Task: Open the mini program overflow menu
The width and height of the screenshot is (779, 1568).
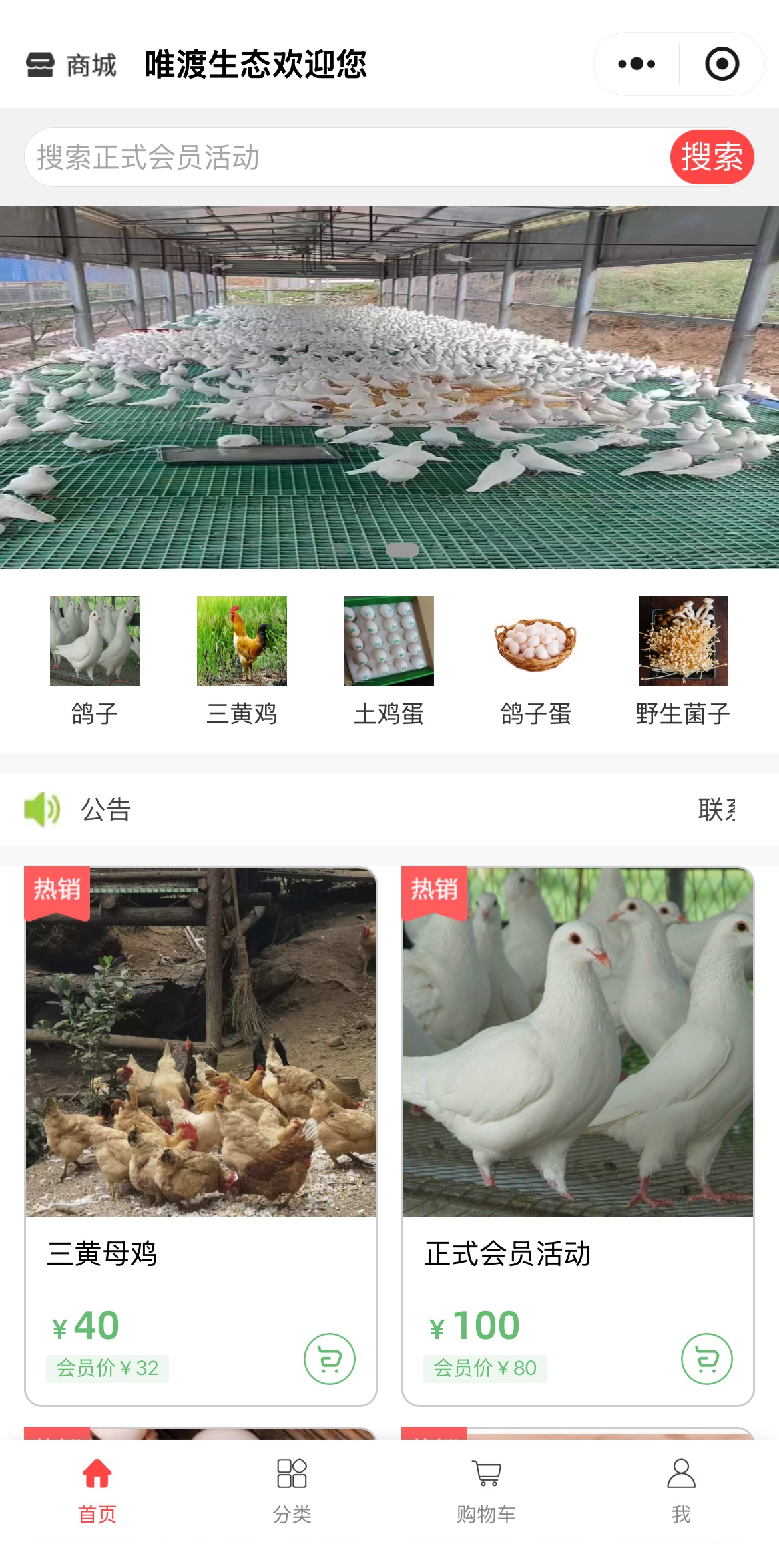Action: [636, 64]
